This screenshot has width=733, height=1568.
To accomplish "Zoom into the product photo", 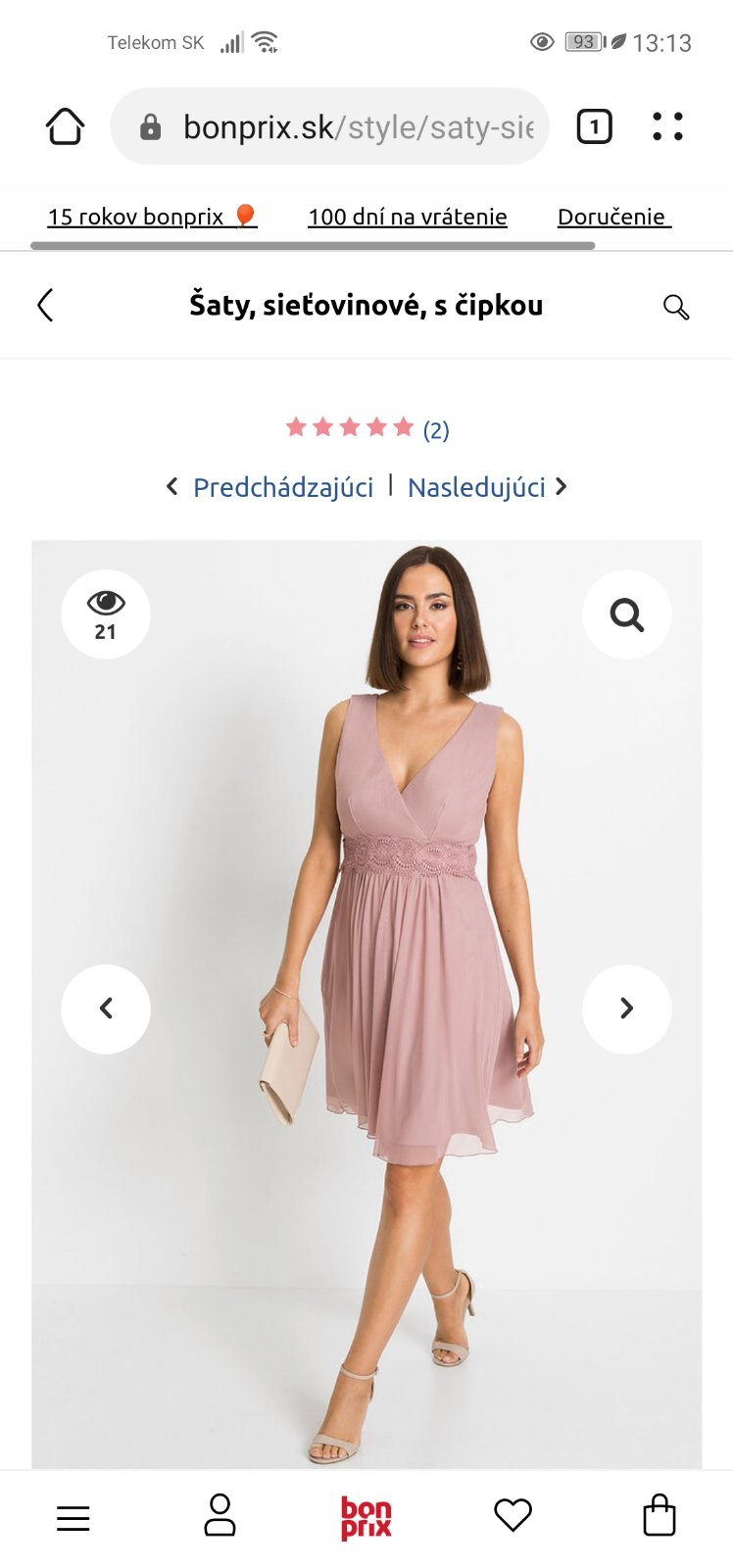I will [x=626, y=614].
